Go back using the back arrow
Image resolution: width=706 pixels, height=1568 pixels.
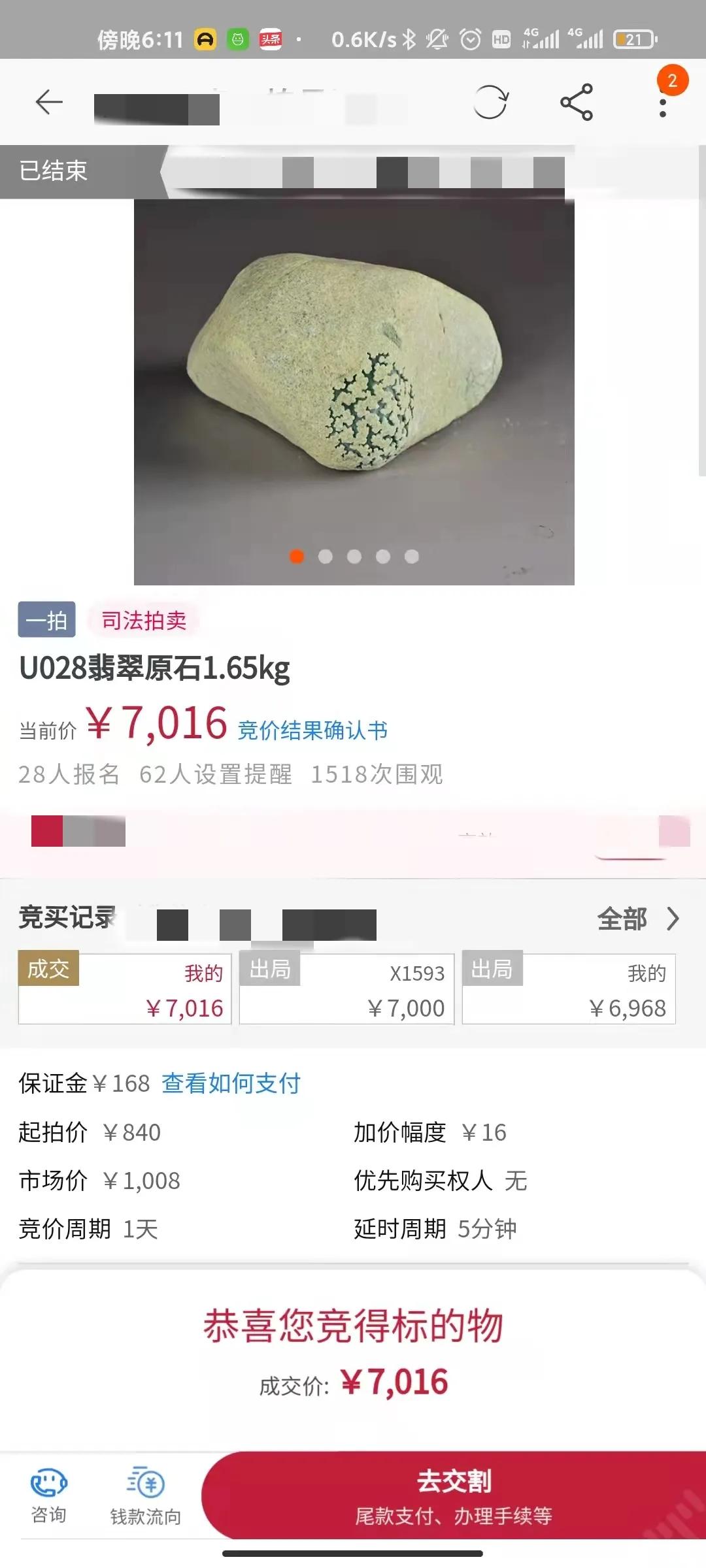pyautogui.click(x=47, y=102)
